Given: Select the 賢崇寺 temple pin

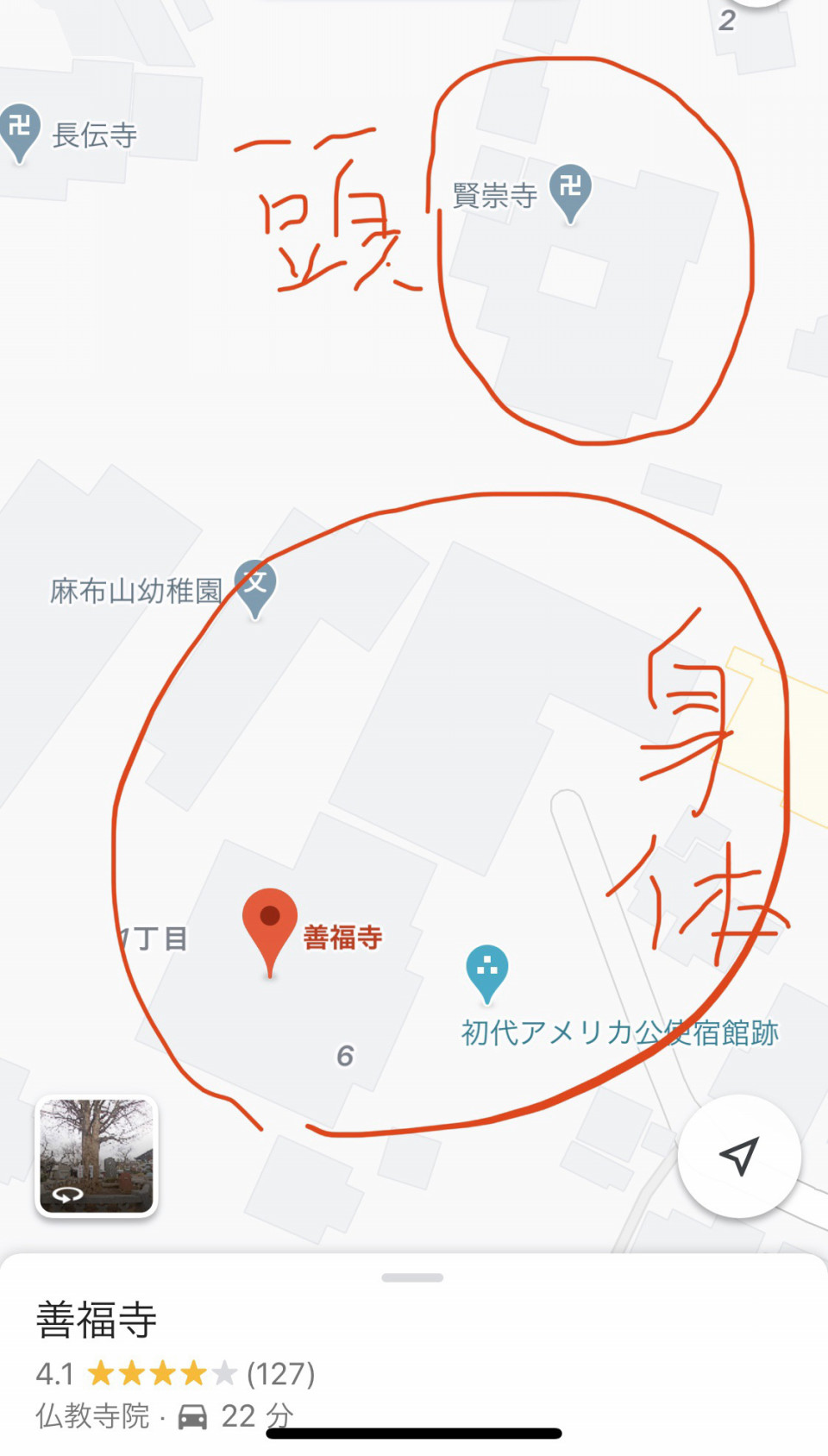Looking at the screenshot, I should (570, 190).
